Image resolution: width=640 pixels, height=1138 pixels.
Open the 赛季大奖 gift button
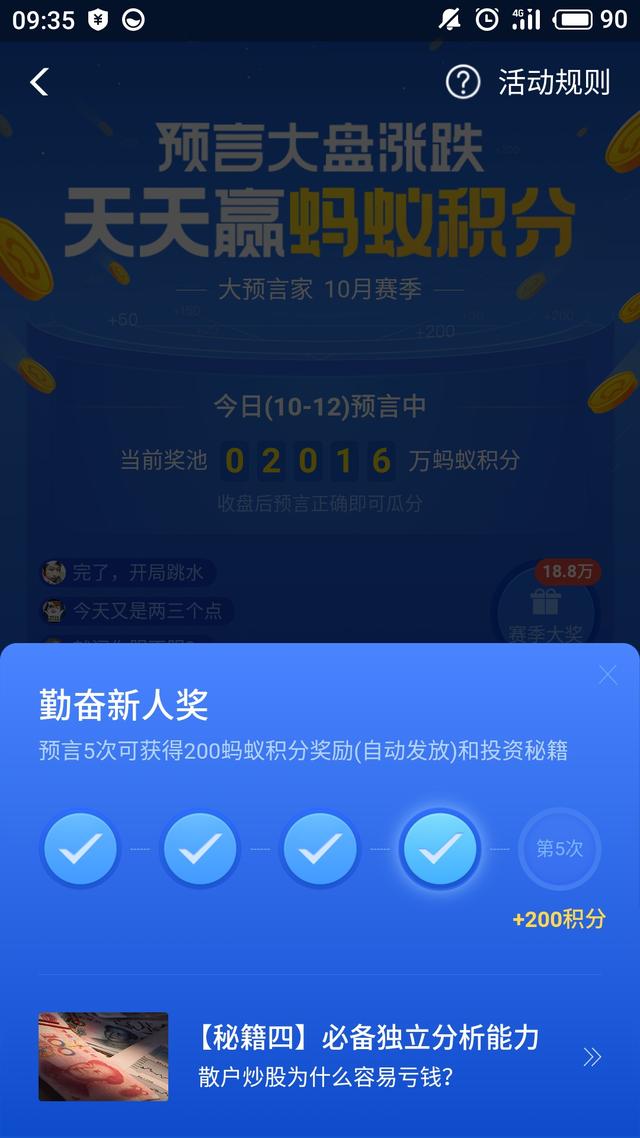(x=546, y=607)
